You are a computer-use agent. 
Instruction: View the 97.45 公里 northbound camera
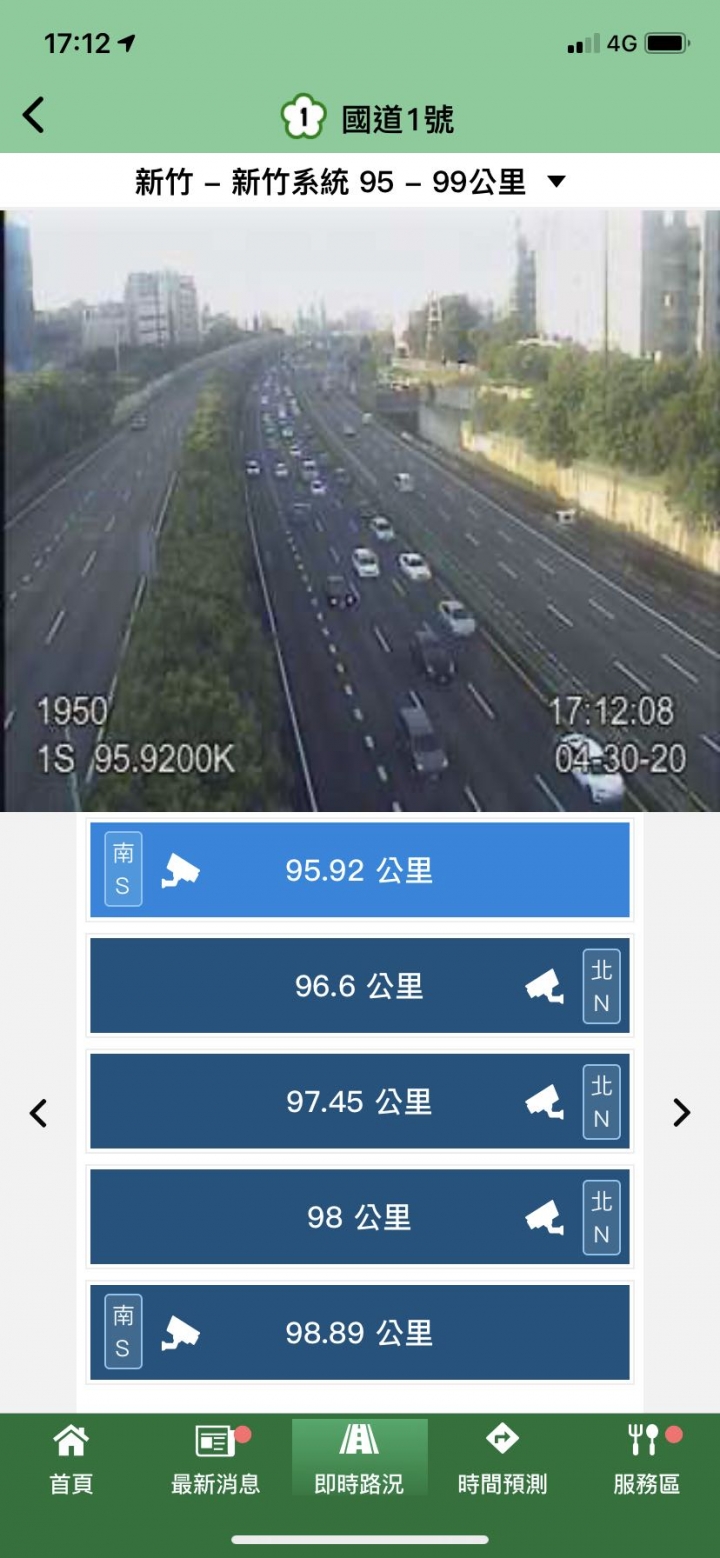pos(359,1102)
